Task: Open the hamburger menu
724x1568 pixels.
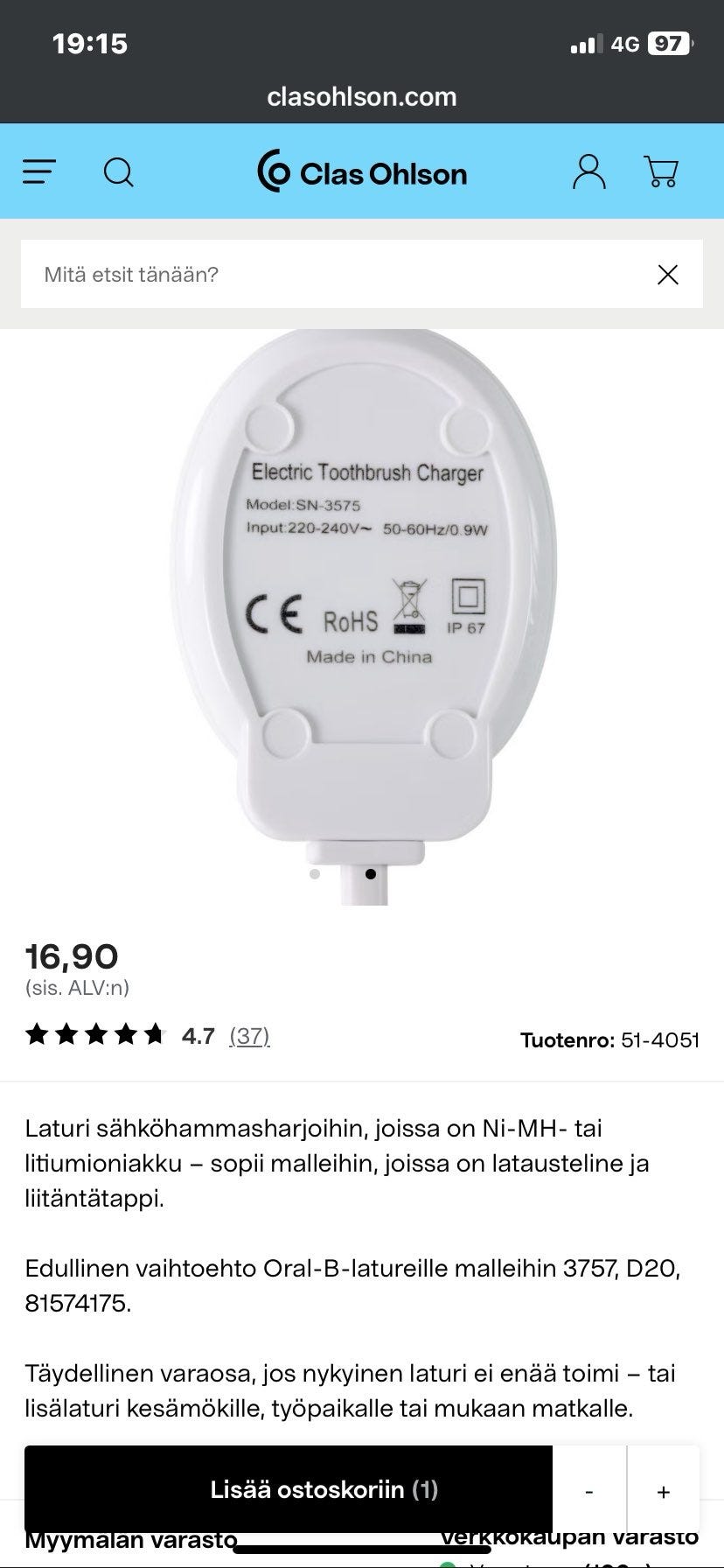Action: coord(39,171)
